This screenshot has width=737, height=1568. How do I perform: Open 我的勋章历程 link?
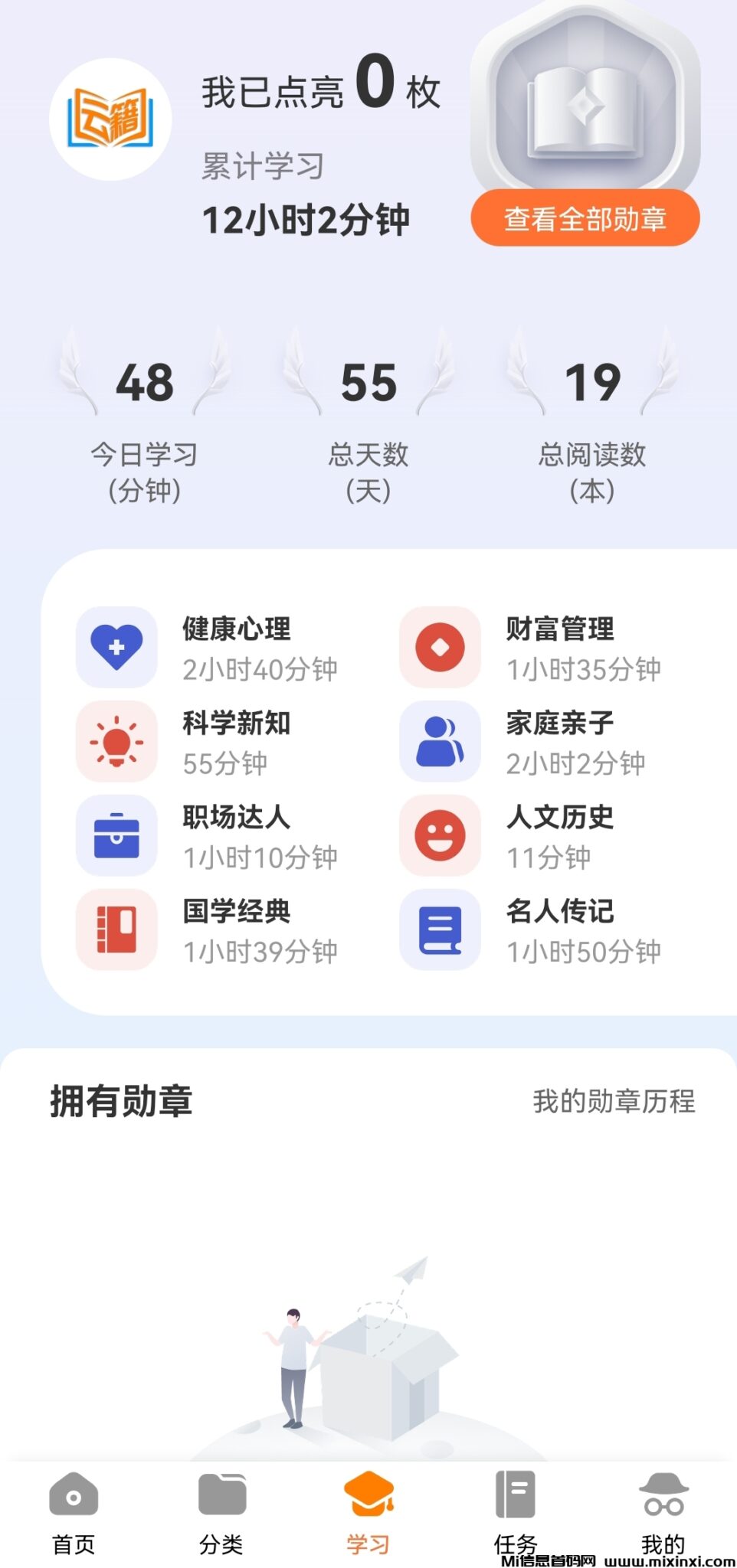pyautogui.click(x=614, y=1101)
